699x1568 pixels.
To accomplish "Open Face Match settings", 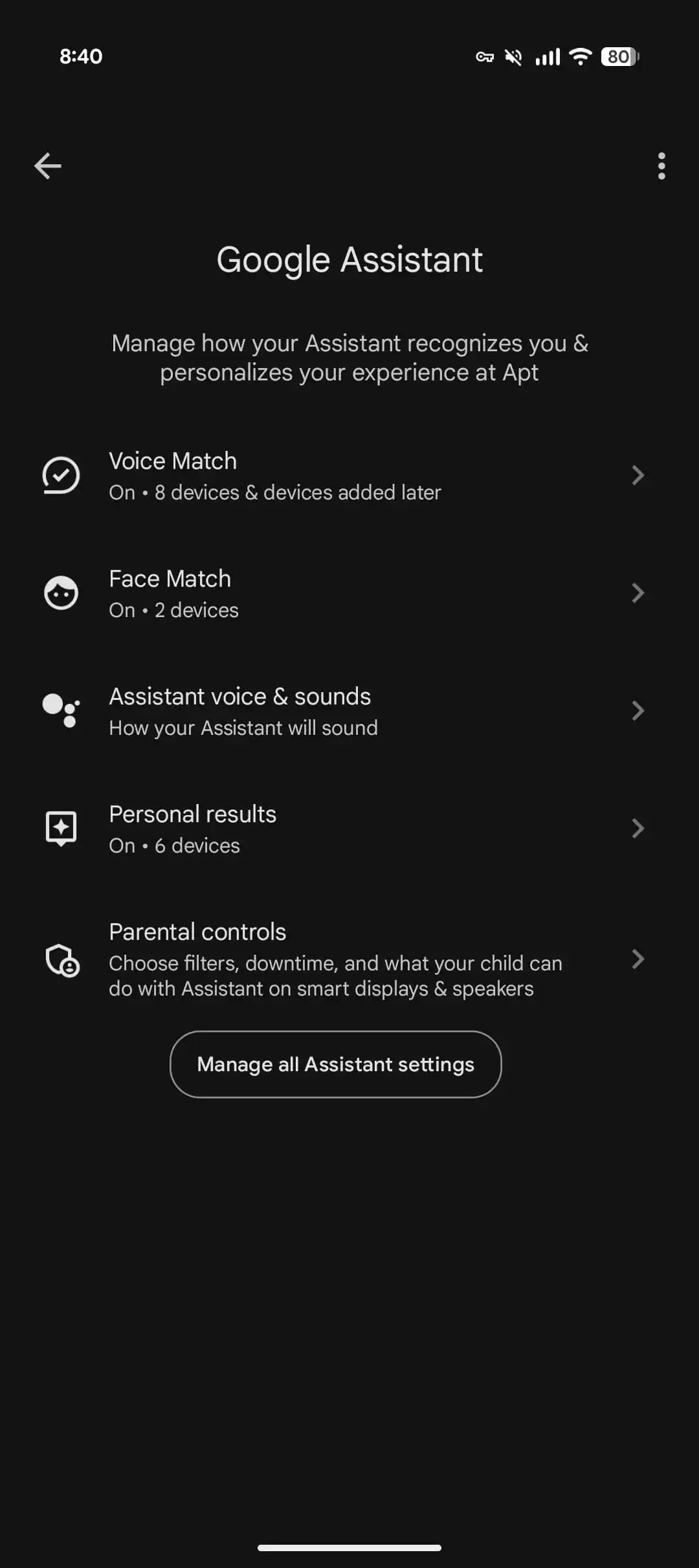I will [x=349, y=593].
